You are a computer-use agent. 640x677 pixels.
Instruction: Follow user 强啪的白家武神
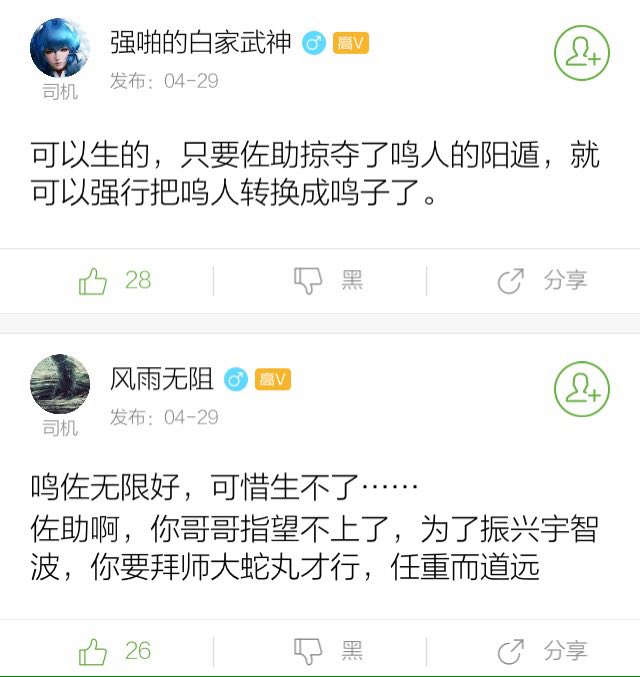[x=582, y=53]
